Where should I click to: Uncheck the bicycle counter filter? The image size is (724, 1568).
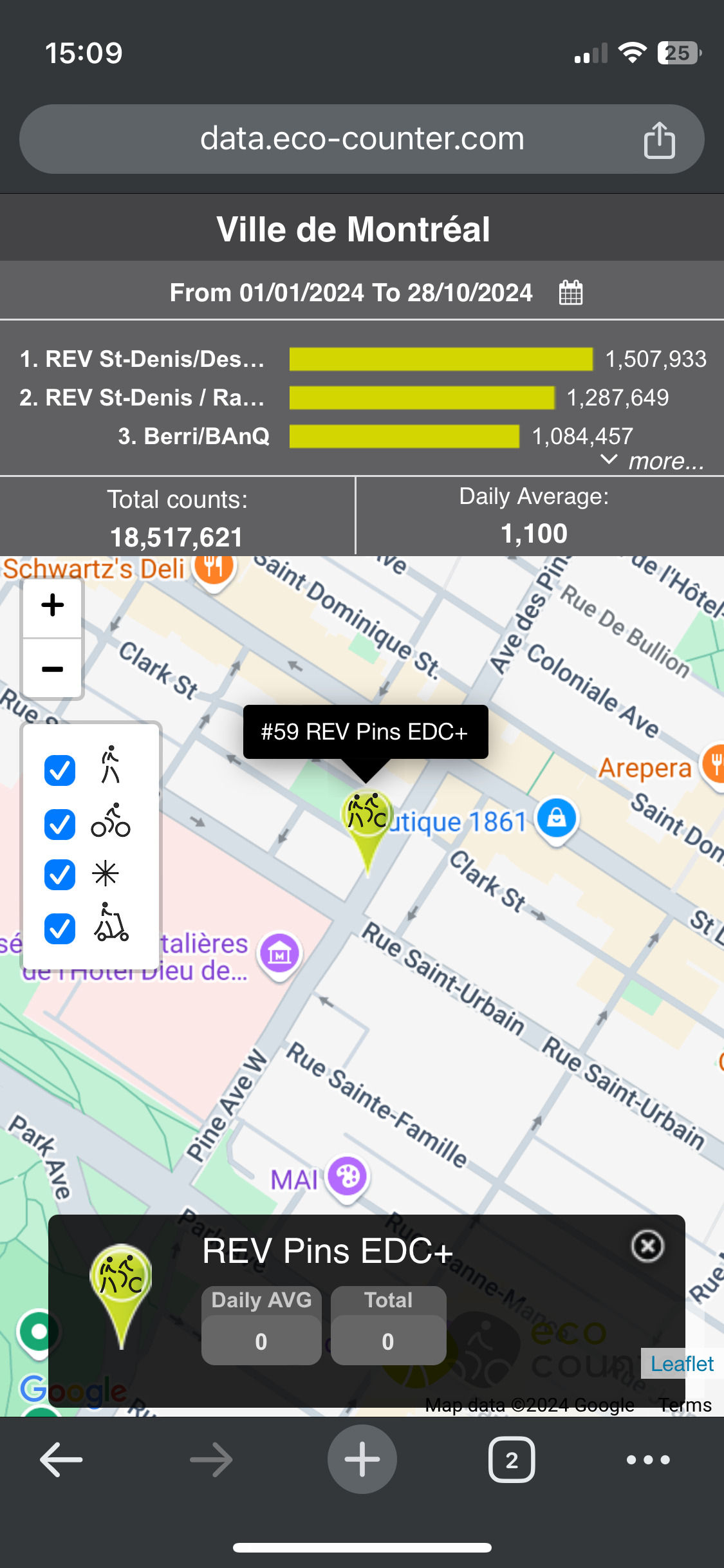[60, 824]
